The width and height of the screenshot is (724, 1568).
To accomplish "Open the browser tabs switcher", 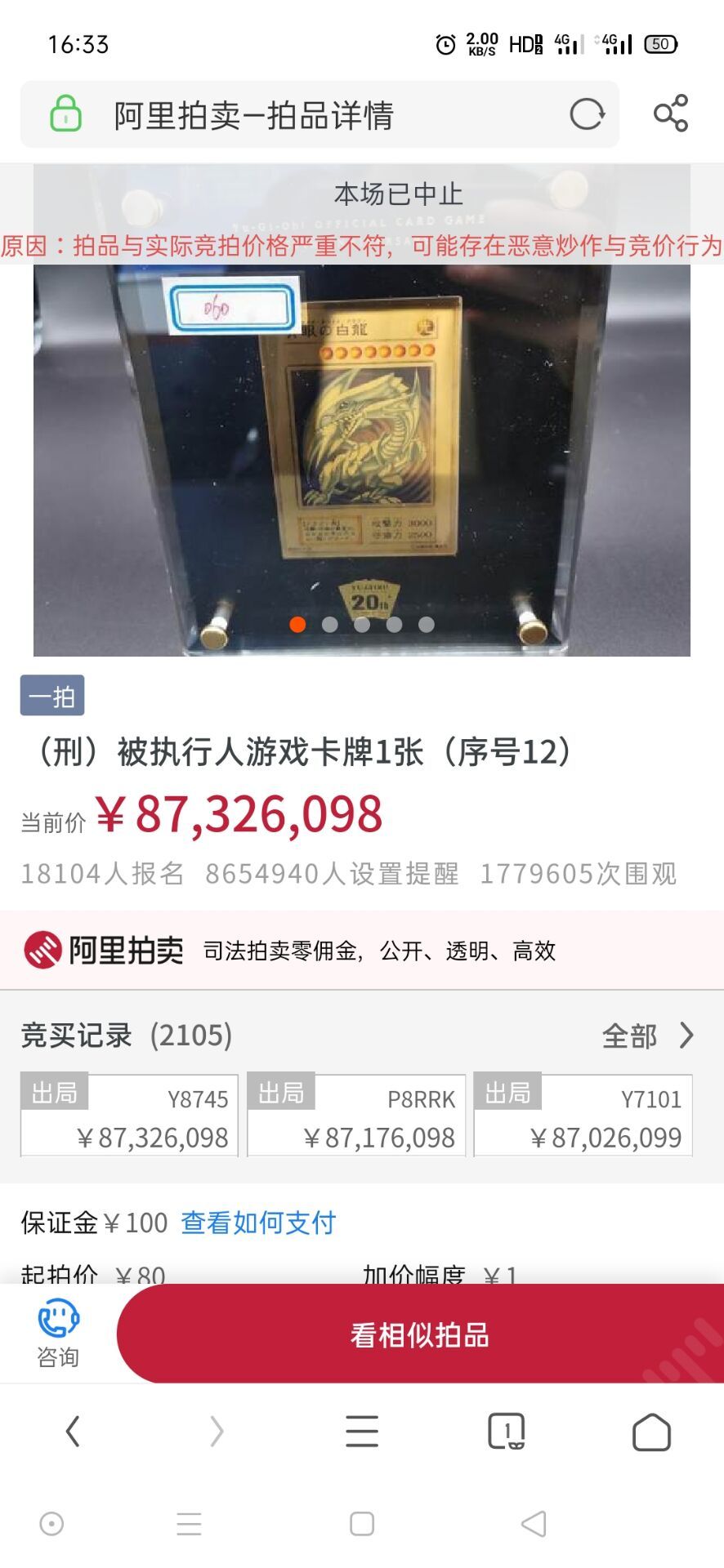I will pyautogui.click(x=507, y=1432).
